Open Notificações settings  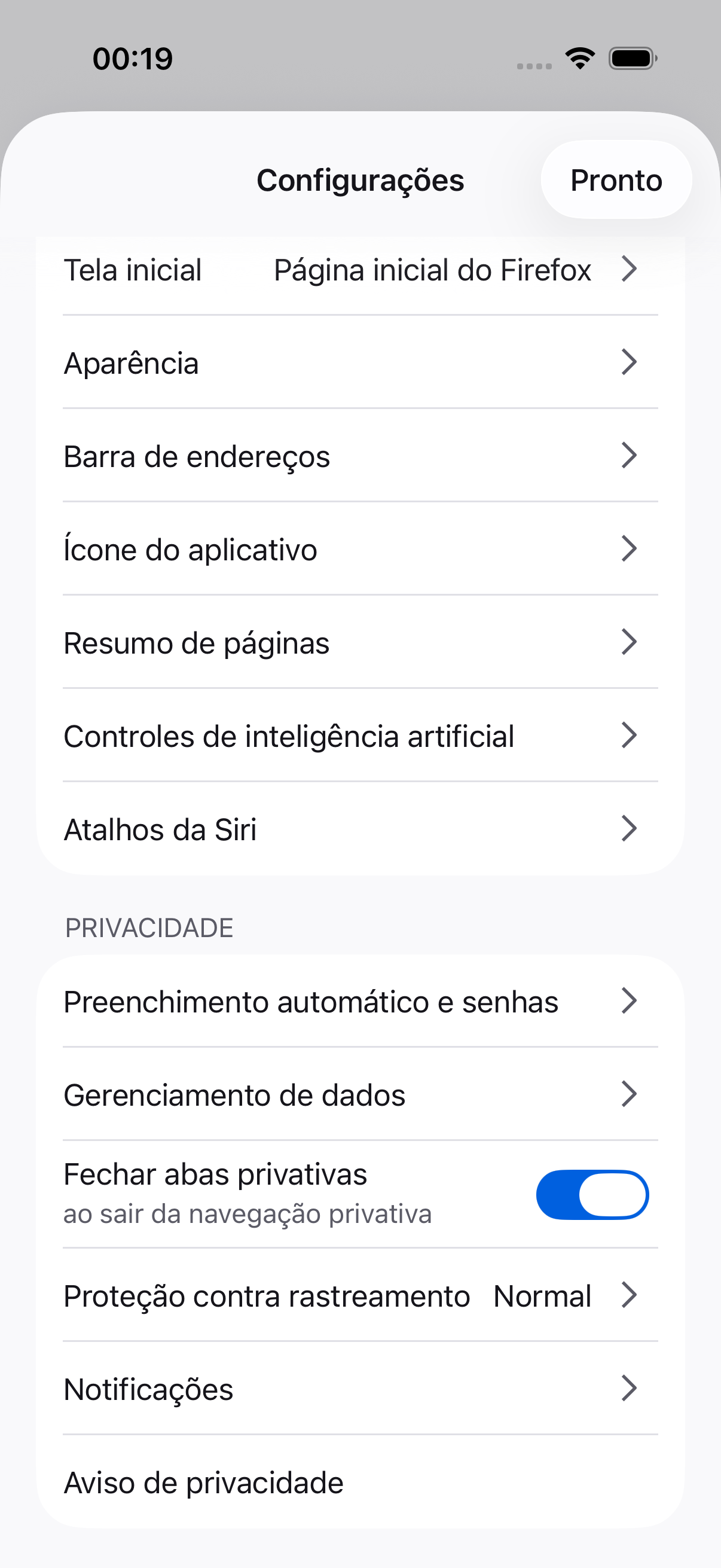coord(360,1389)
